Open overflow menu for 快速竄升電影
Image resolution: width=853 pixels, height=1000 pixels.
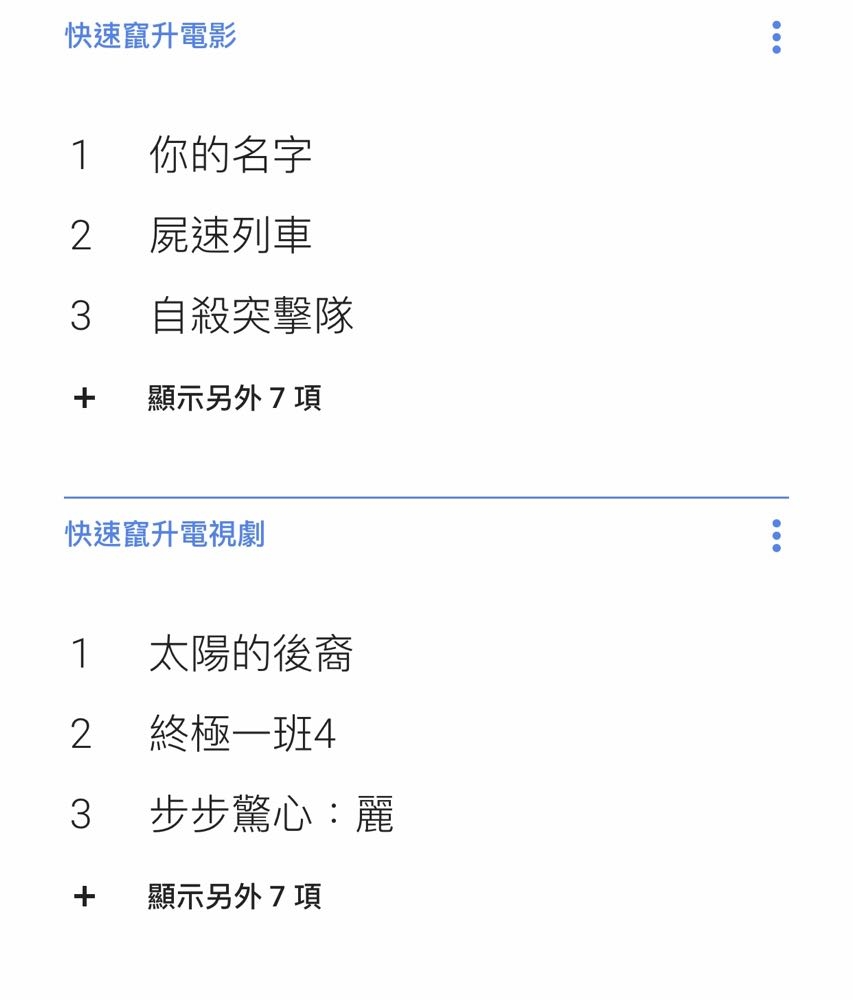coord(776,37)
